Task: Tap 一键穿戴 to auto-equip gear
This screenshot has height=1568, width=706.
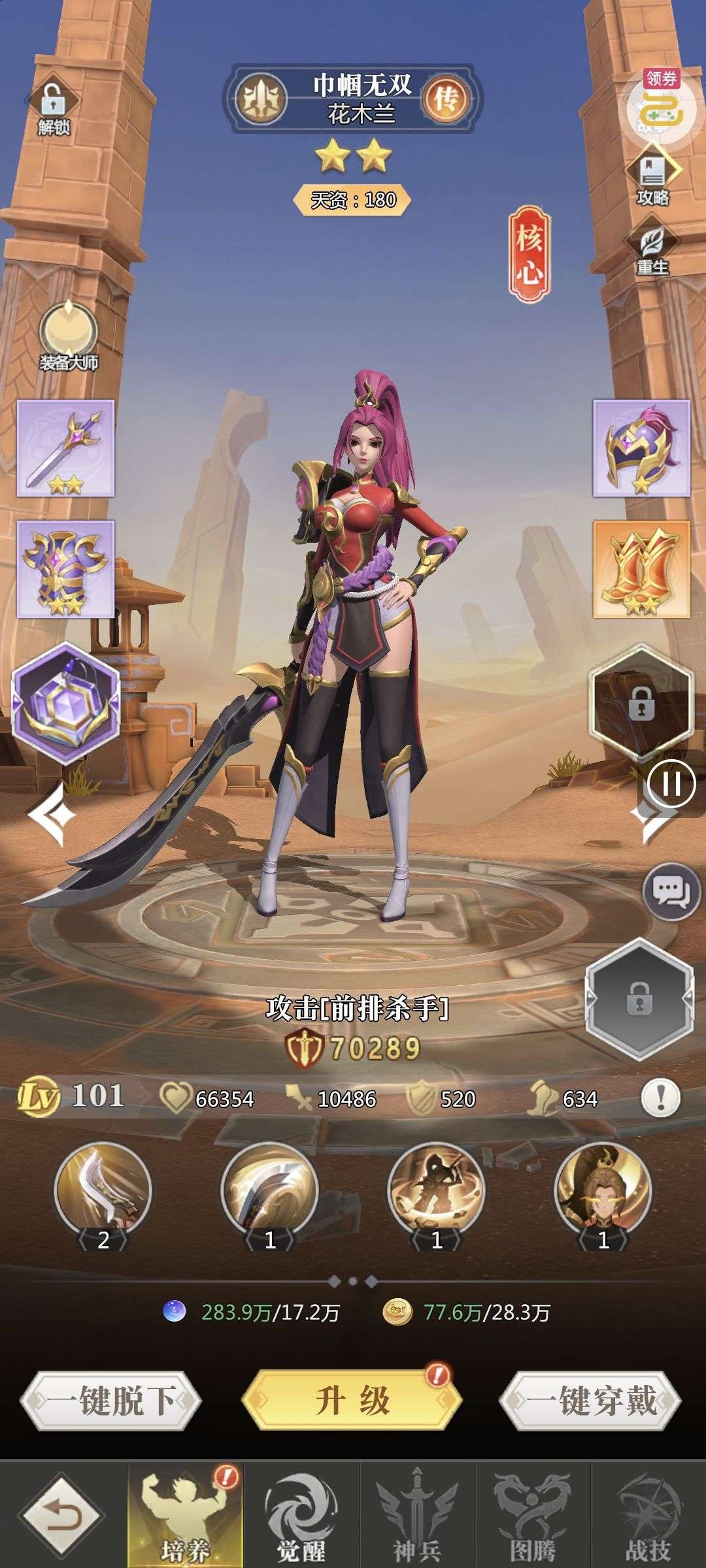Action: point(590,1401)
